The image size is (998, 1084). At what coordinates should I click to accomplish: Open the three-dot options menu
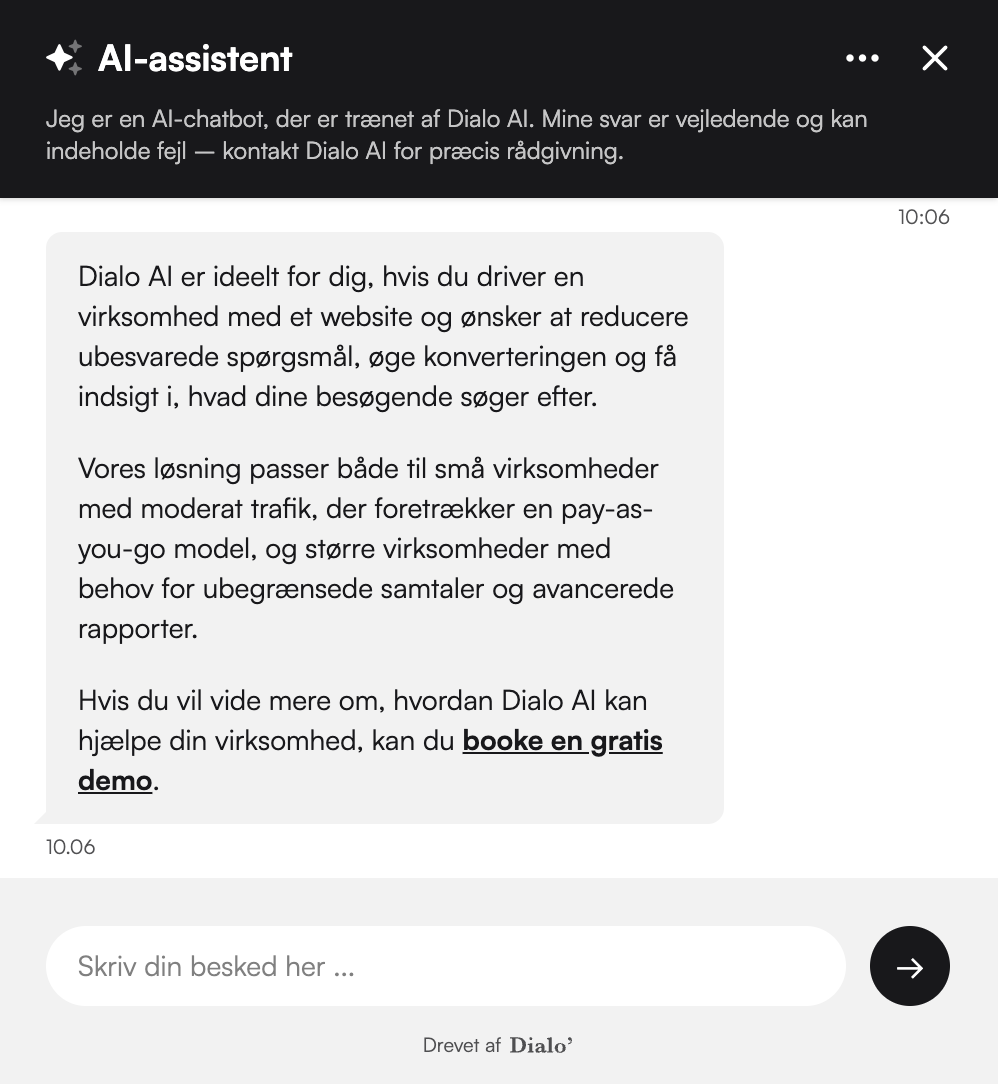[862, 59]
